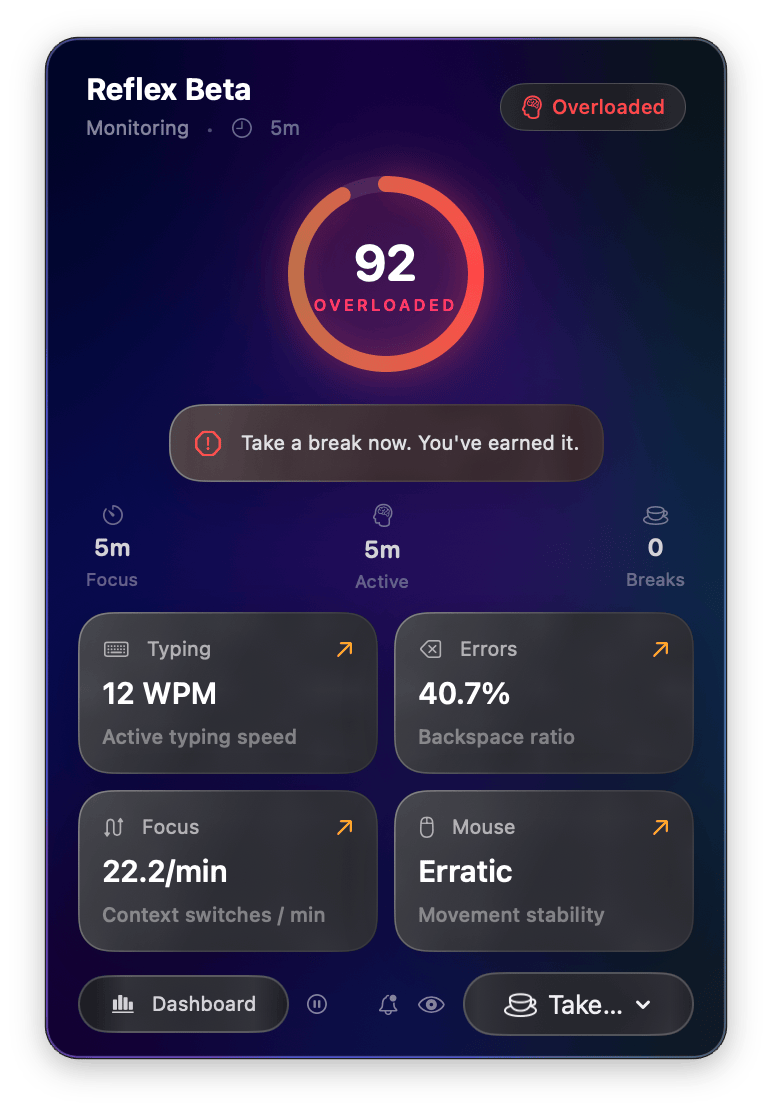The width and height of the screenshot is (772, 1112).
Task: Open the notification bell settings
Action: coord(388,1005)
